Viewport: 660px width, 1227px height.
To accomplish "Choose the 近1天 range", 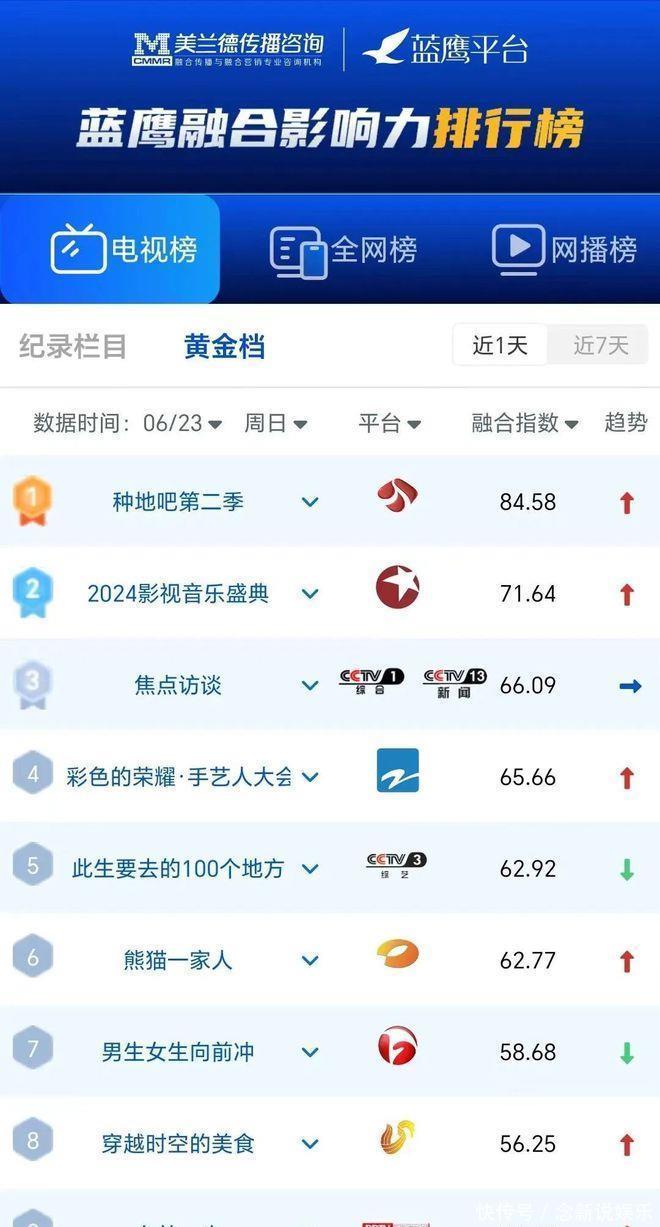I will pyautogui.click(x=500, y=346).
